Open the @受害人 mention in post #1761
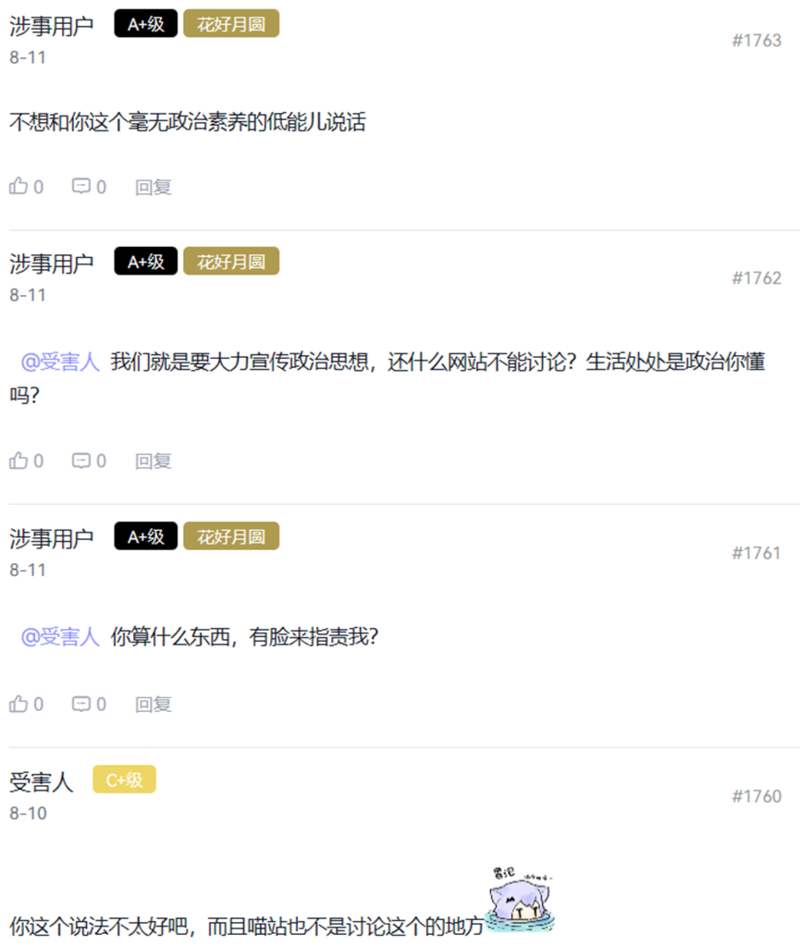800x946 pixels. 60,636
